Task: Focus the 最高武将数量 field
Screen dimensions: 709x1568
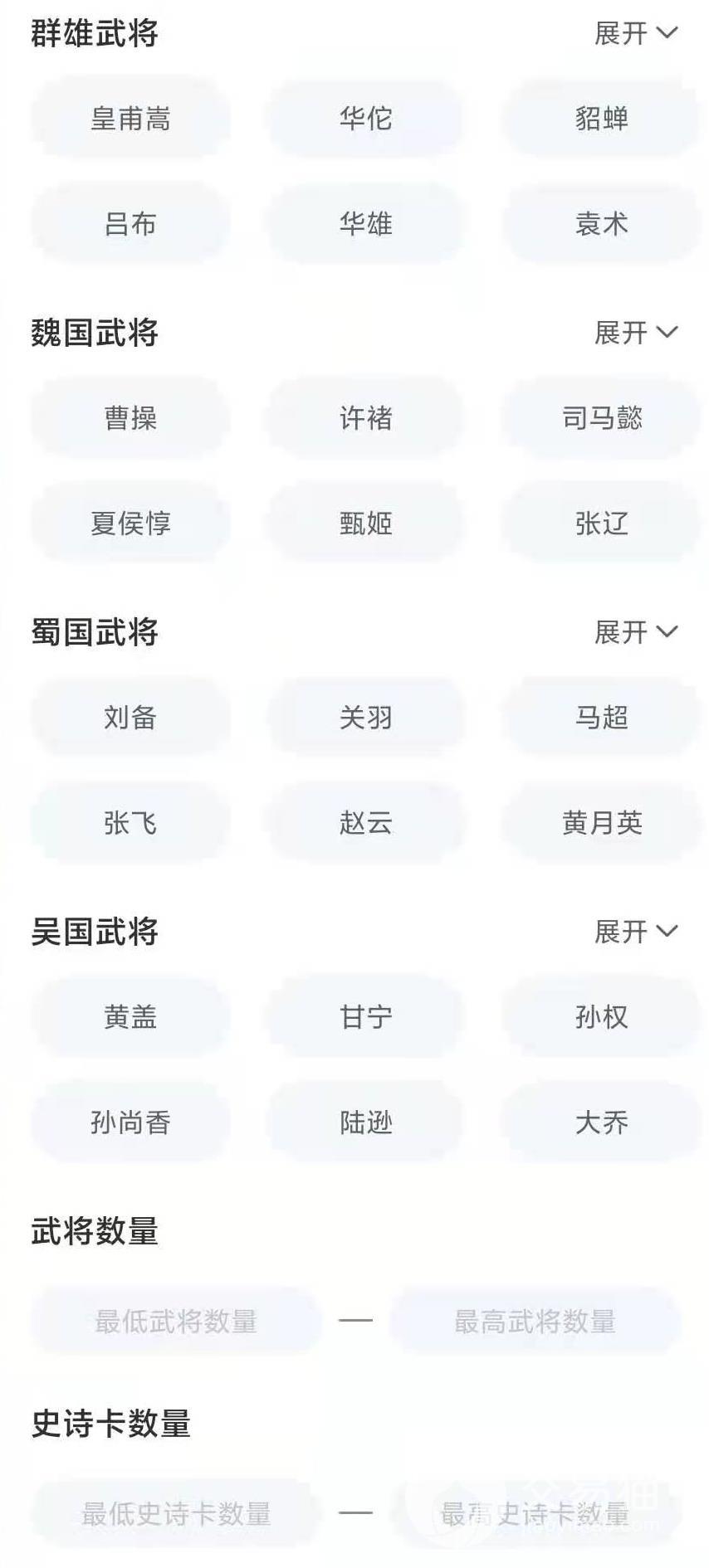Action: 535,1321
